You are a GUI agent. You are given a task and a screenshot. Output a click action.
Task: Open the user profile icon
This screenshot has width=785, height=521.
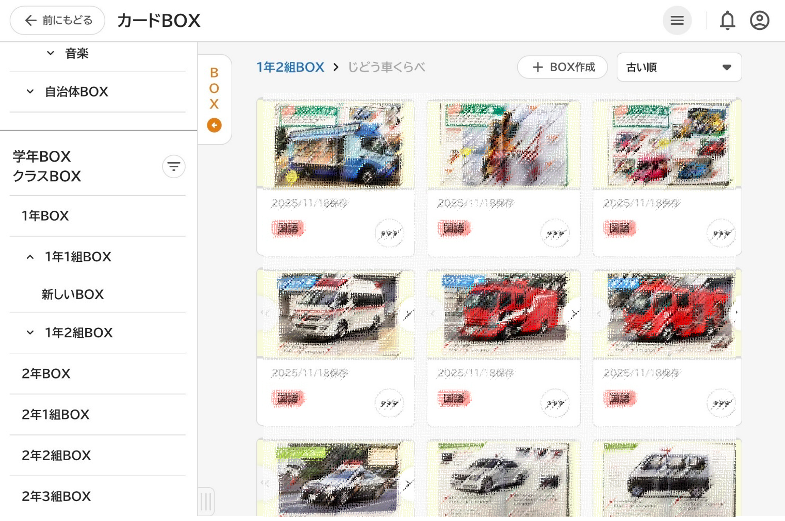pyautogui.click(x=760, y=20)
